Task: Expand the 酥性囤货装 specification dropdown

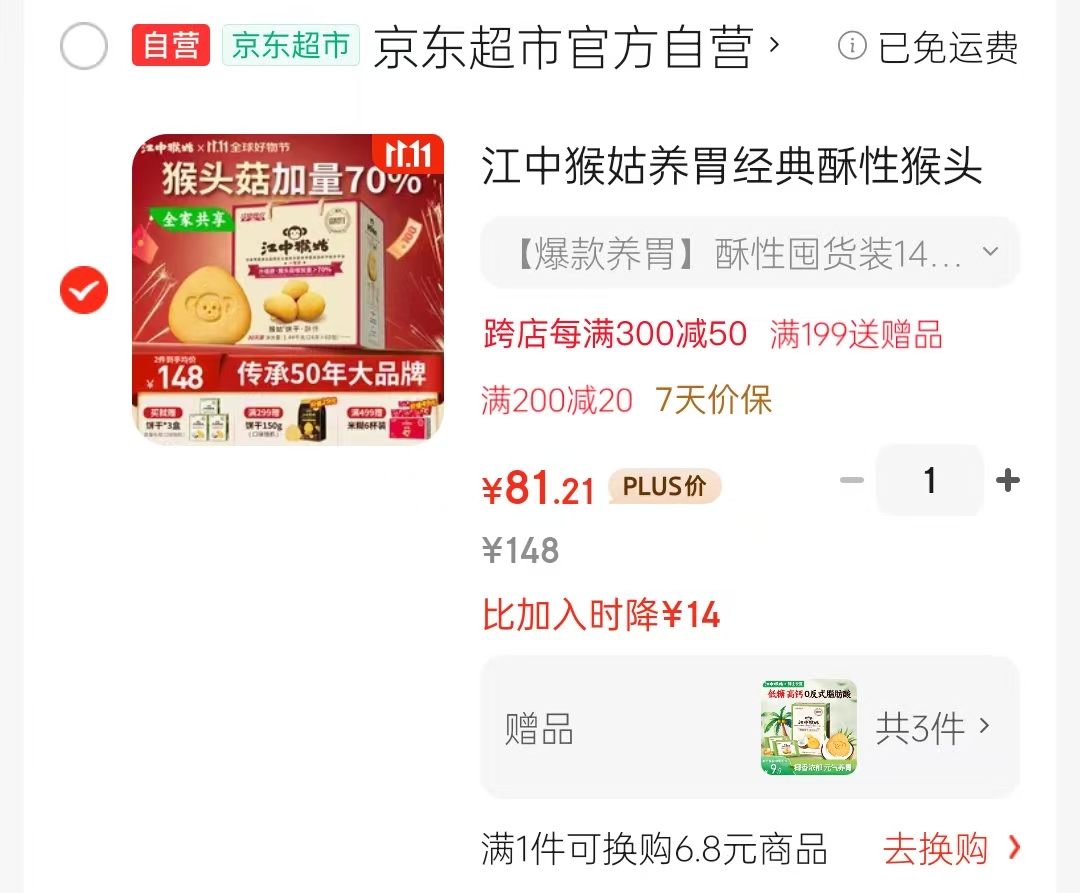Action: [749, 253]
